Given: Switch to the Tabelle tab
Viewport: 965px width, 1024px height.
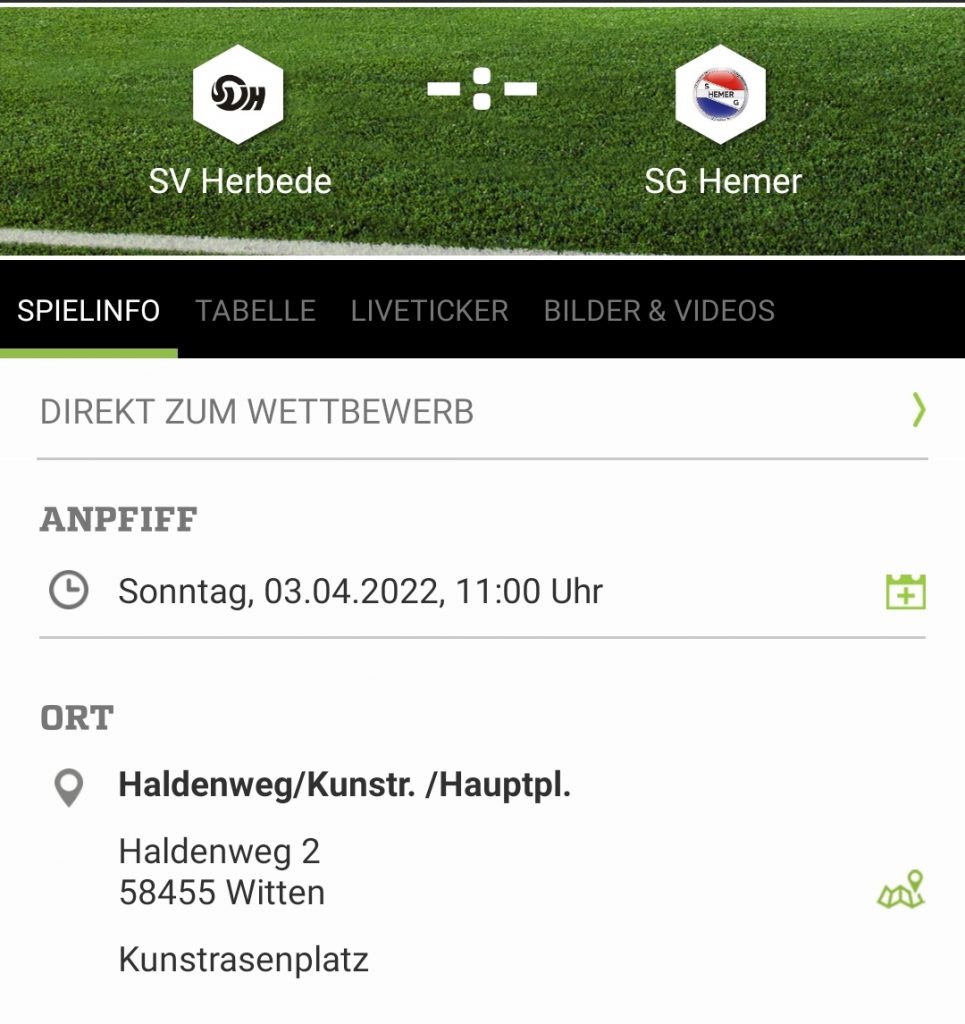Looking at the screenshot, I should click(256, 311).
